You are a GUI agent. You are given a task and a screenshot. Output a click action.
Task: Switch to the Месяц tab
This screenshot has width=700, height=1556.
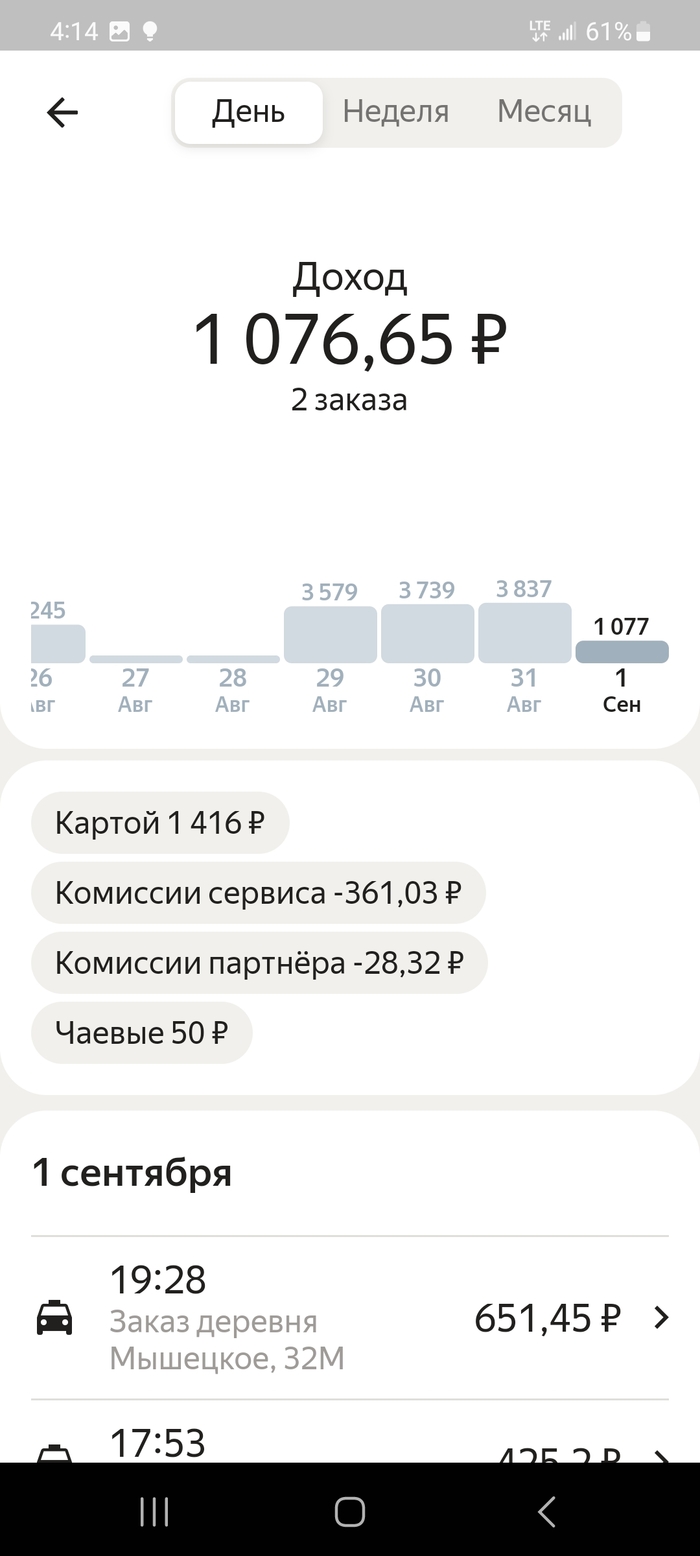[x=544, y=112]
